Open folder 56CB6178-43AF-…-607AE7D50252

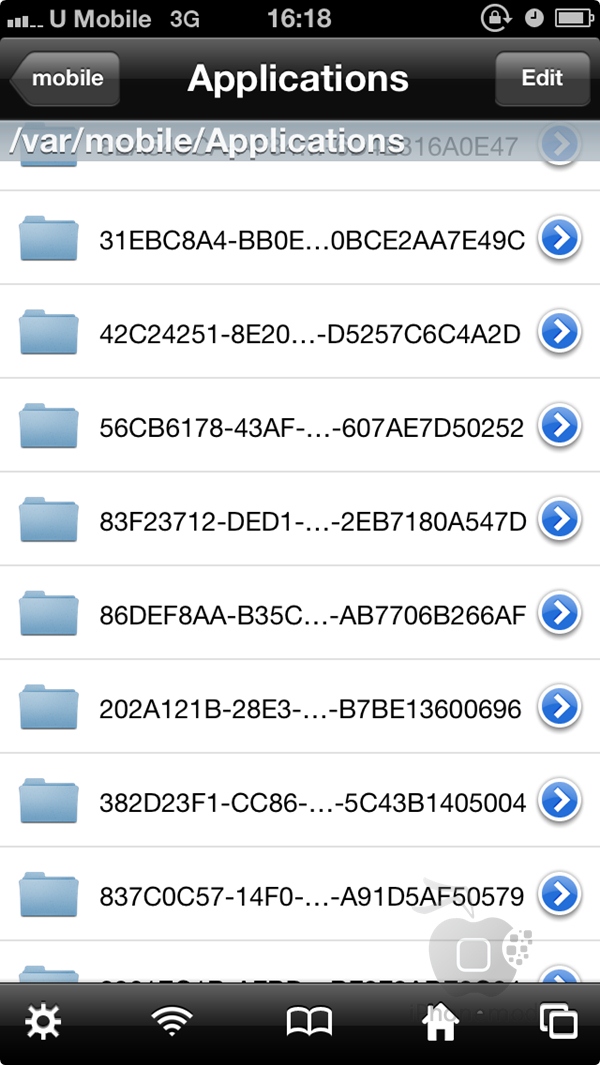coord(300,425)
